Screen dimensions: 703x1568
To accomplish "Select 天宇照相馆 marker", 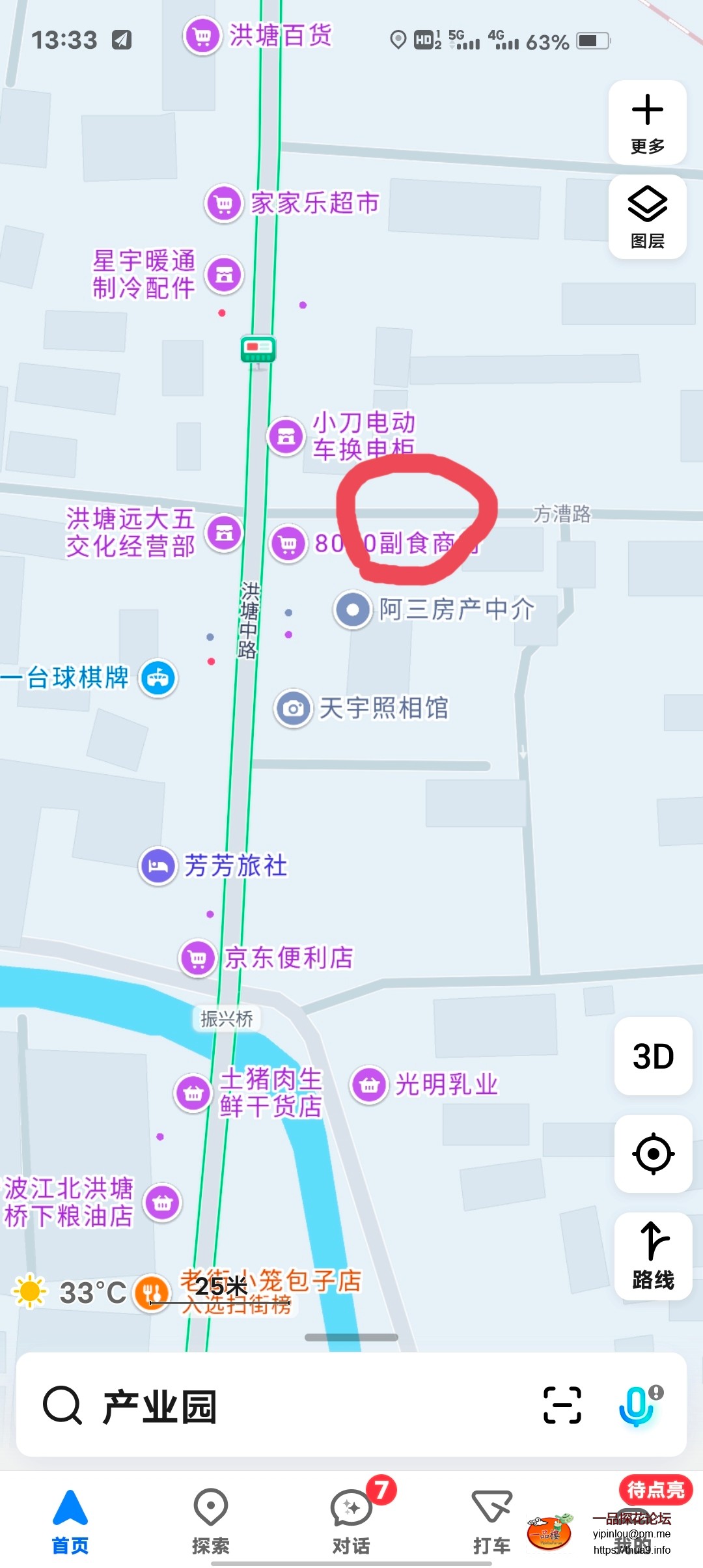I will point(293,708).
